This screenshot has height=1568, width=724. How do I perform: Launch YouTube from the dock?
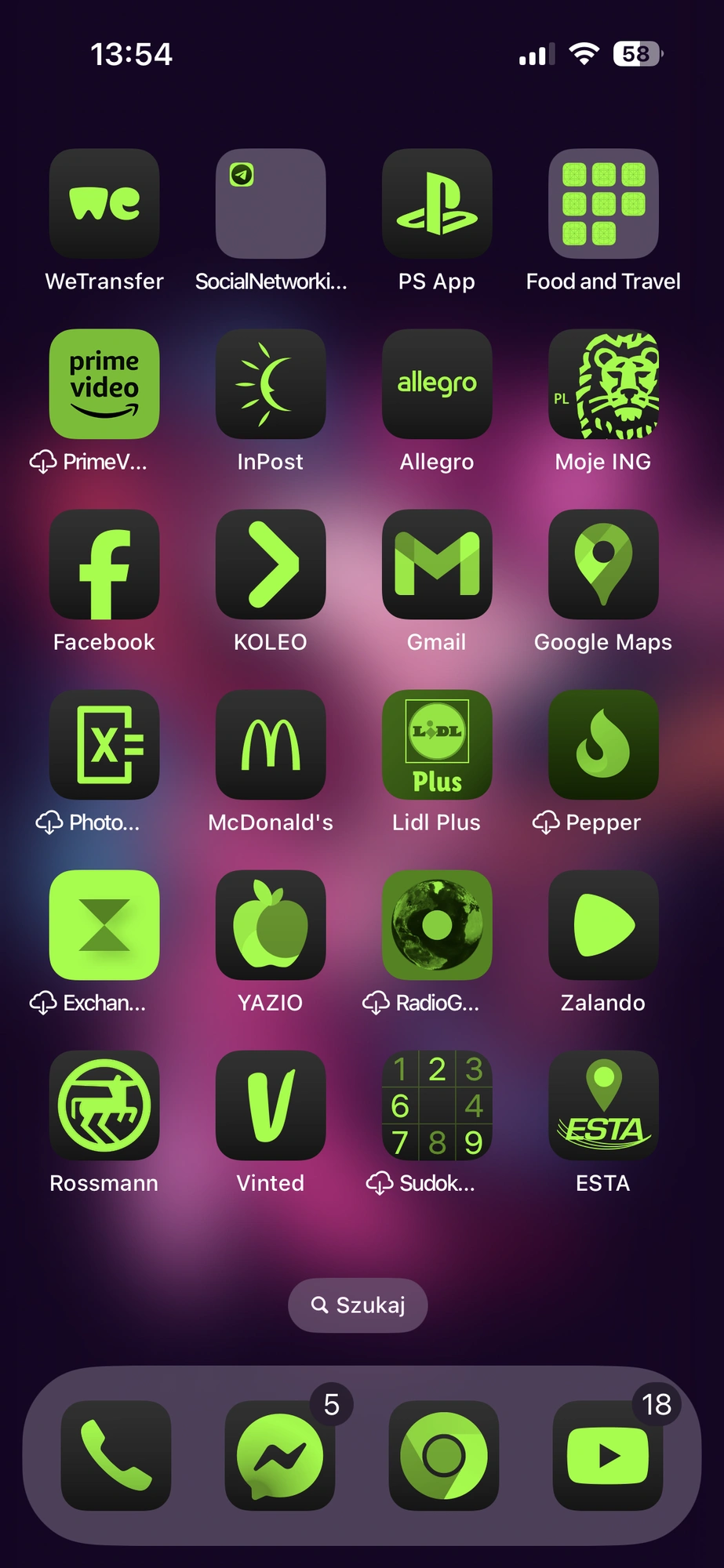tap(608, 1456)
